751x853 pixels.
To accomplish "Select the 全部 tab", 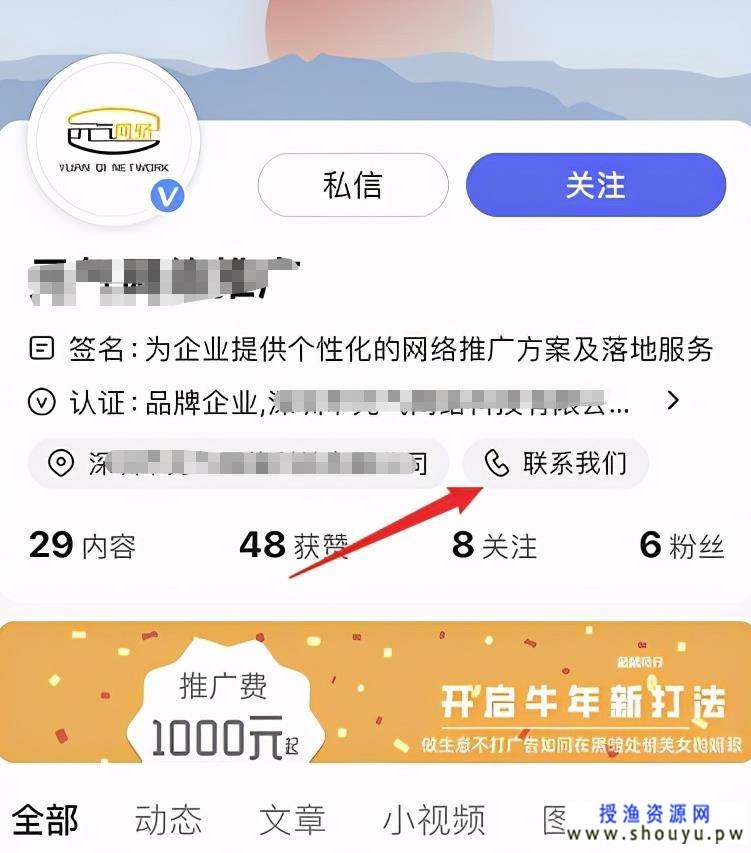I will click(46, 820).
